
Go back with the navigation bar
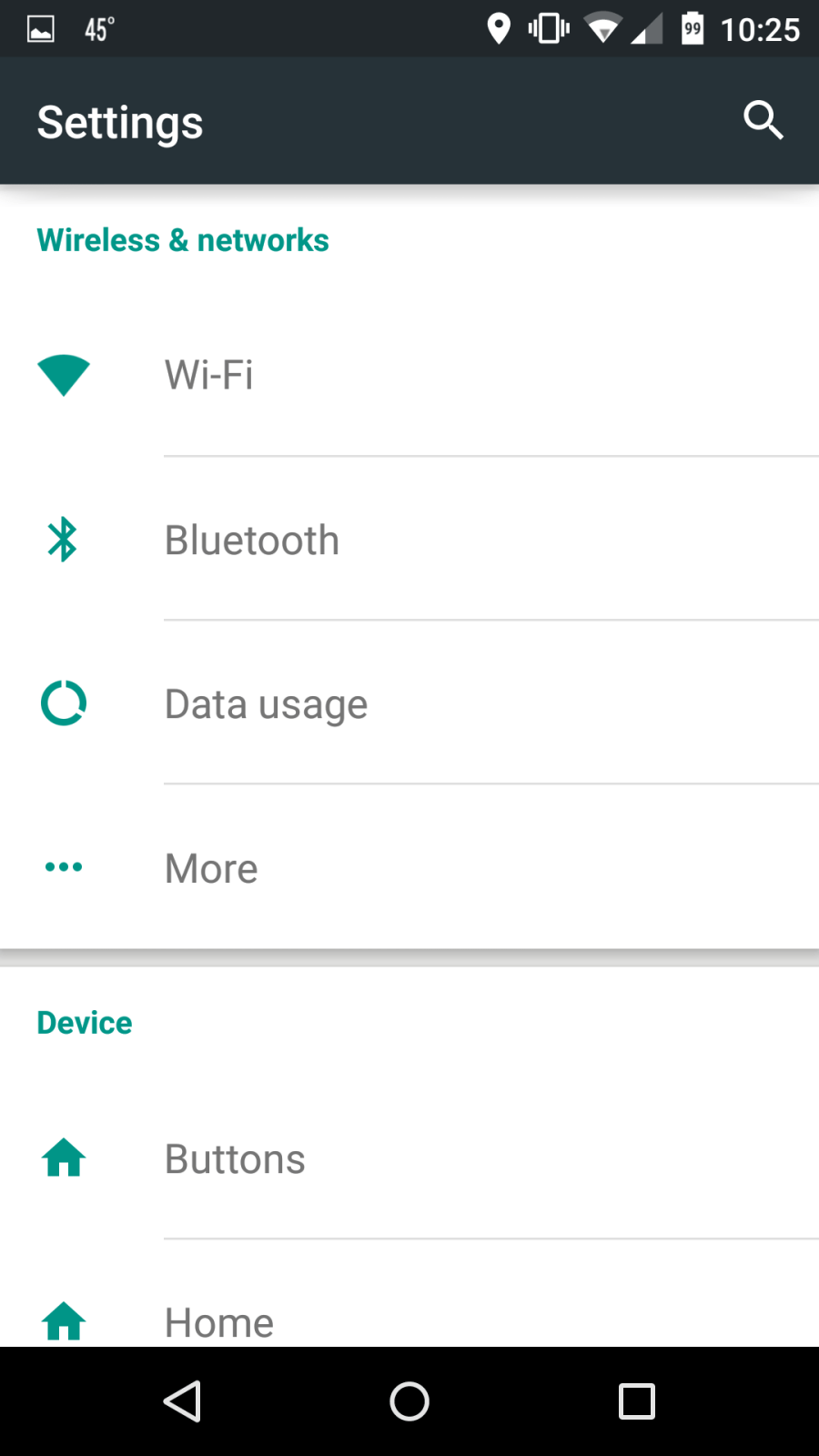tap(182, 1401)
